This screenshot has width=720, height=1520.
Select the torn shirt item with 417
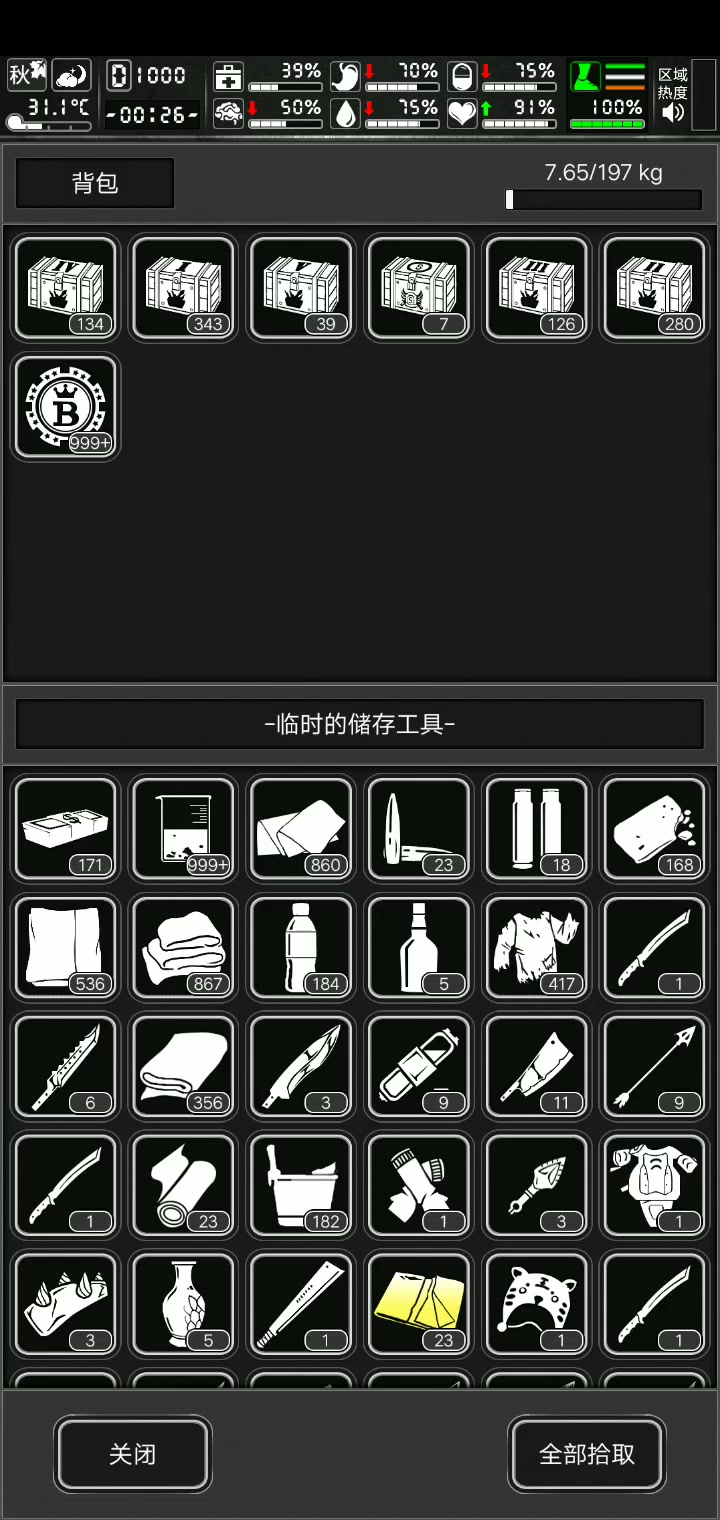pyautogui.click(x=537, y=947)
